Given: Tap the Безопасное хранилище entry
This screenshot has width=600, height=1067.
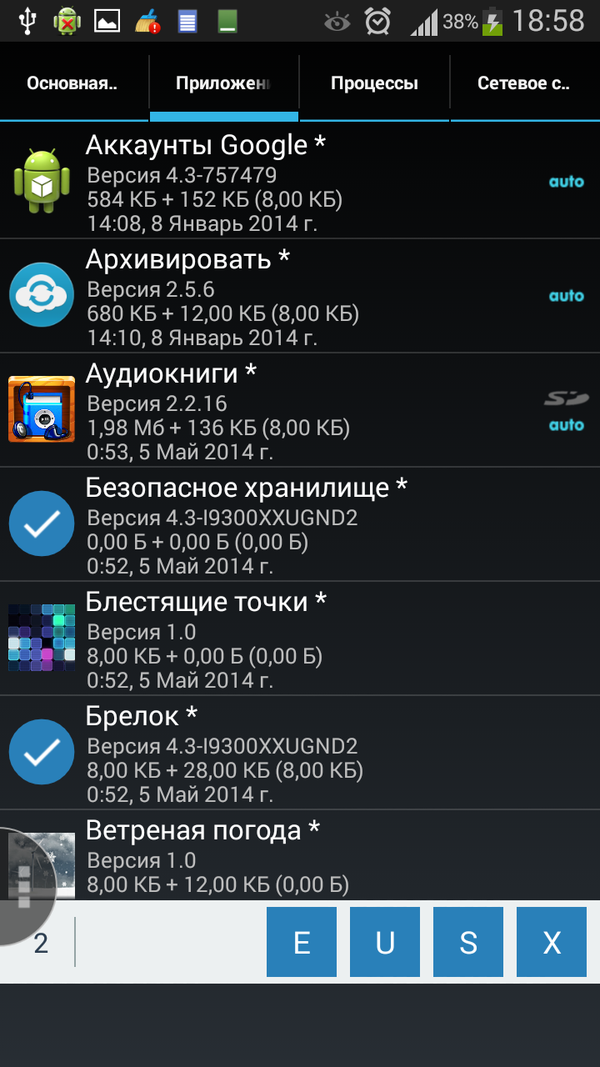Looking at the screenshot, I should coord(300,524).
